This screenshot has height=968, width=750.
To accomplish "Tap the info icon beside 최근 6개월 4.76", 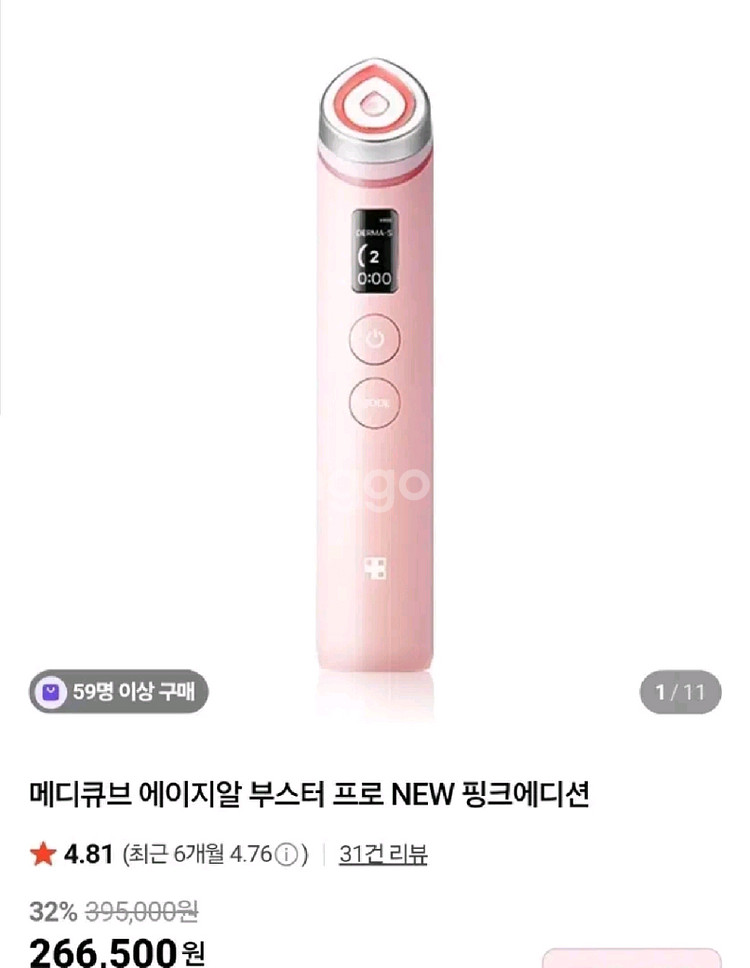I will (287, 856).
